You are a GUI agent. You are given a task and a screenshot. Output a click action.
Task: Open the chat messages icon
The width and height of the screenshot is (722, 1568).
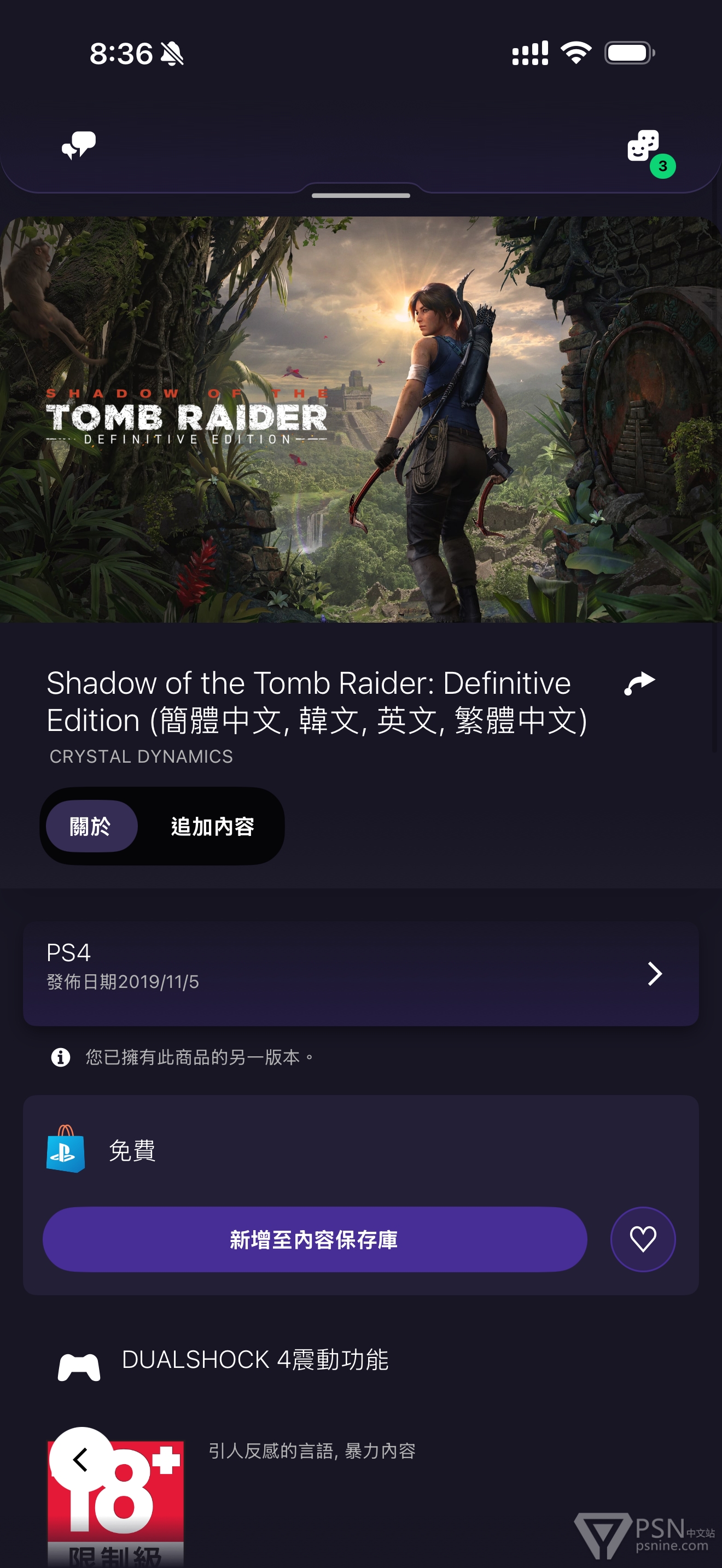pyautogui.click(x=79, y=145)
